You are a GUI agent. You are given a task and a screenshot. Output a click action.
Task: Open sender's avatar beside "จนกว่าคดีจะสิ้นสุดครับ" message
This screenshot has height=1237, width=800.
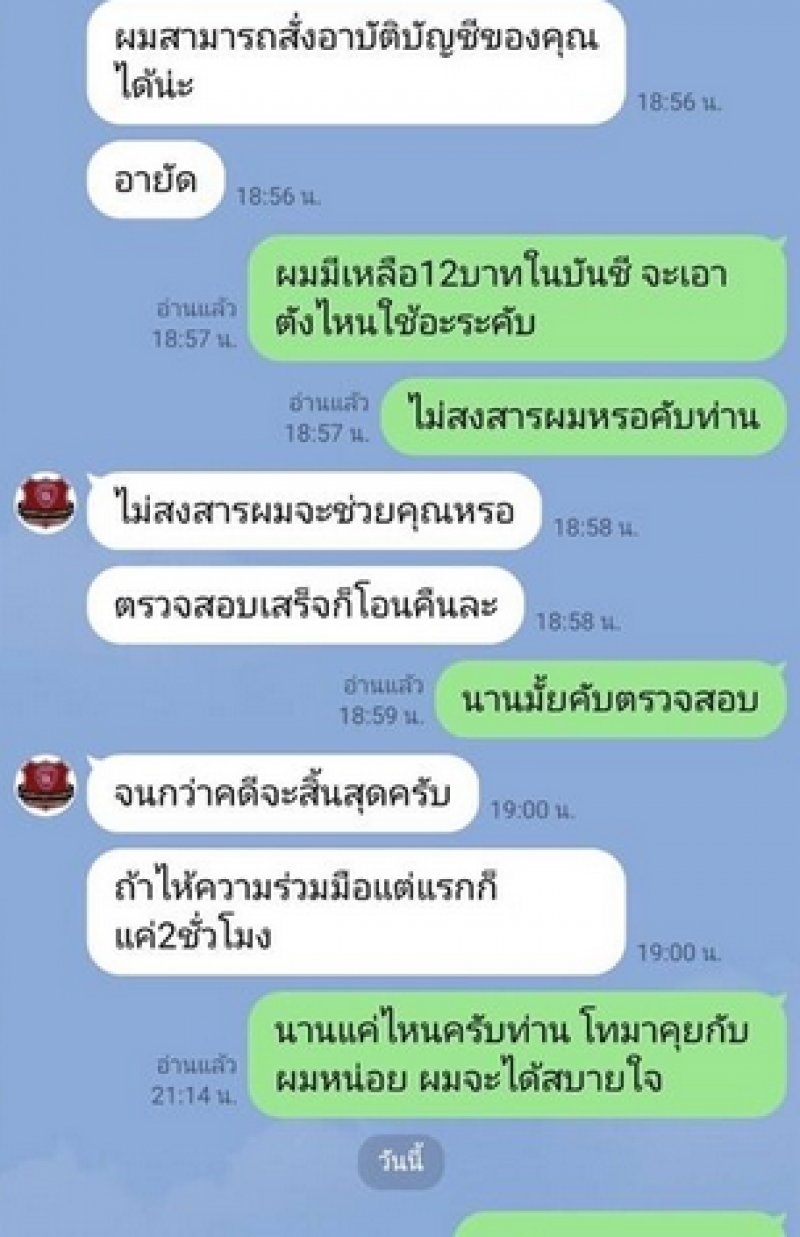[x=46, y=785]
